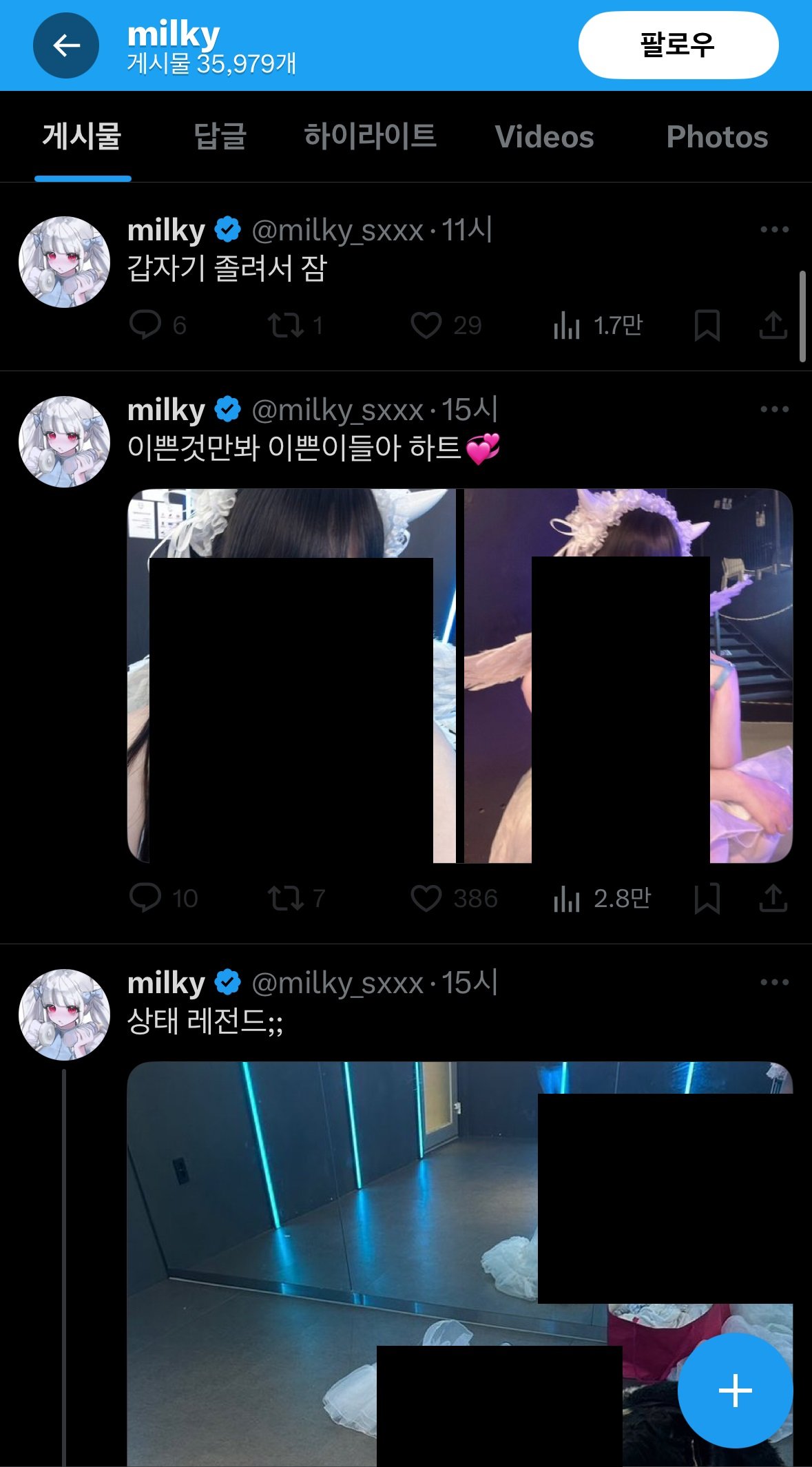Share the '갑자기 졸려서 잠' post

point(773,325)
